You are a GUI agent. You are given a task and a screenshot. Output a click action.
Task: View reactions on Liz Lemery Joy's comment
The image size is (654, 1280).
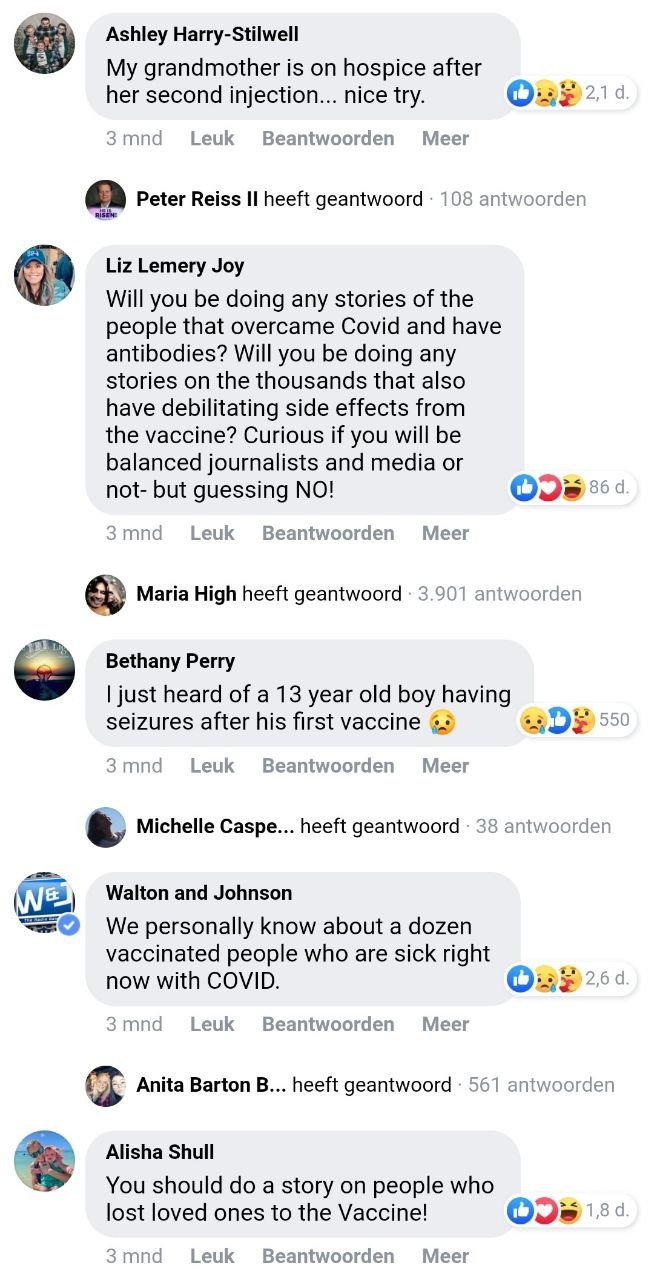click(572, 488)
